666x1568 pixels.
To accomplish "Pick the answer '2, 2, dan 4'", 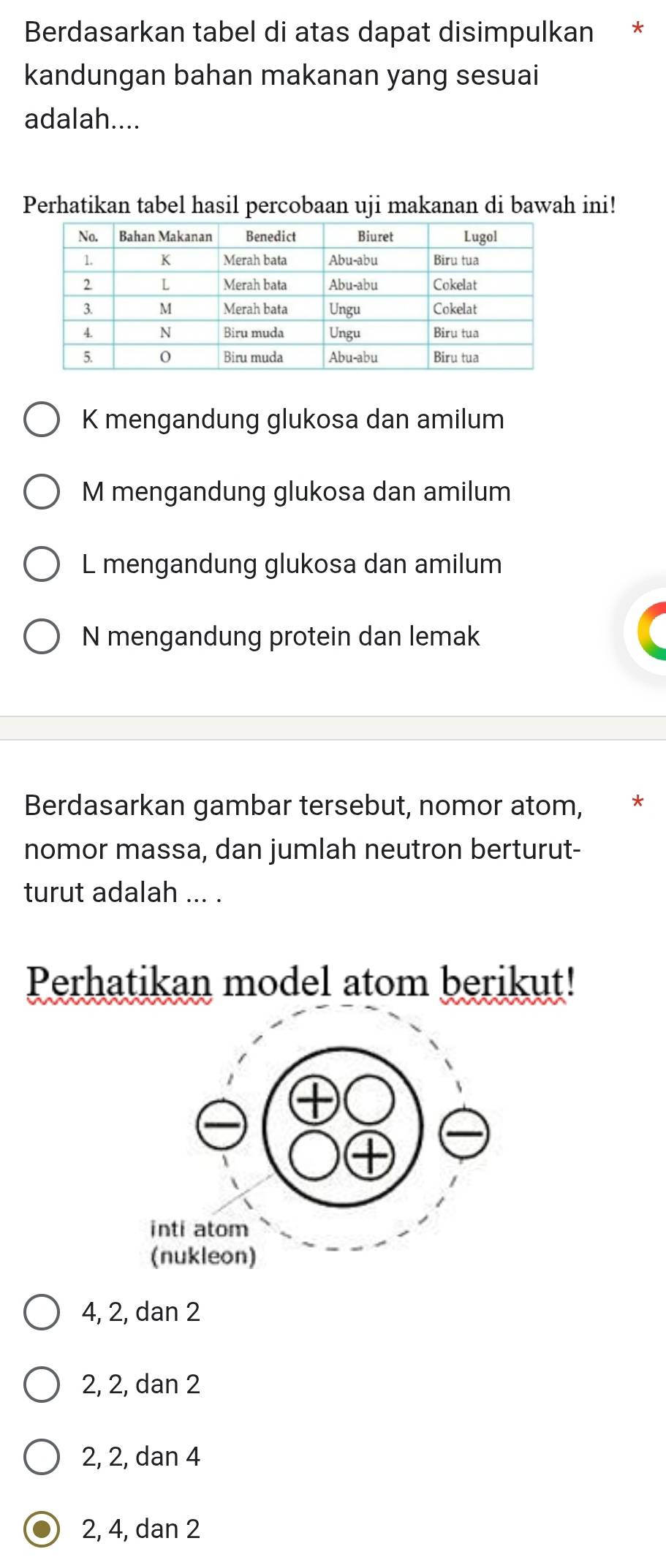I will click(x=42, y=1457).
